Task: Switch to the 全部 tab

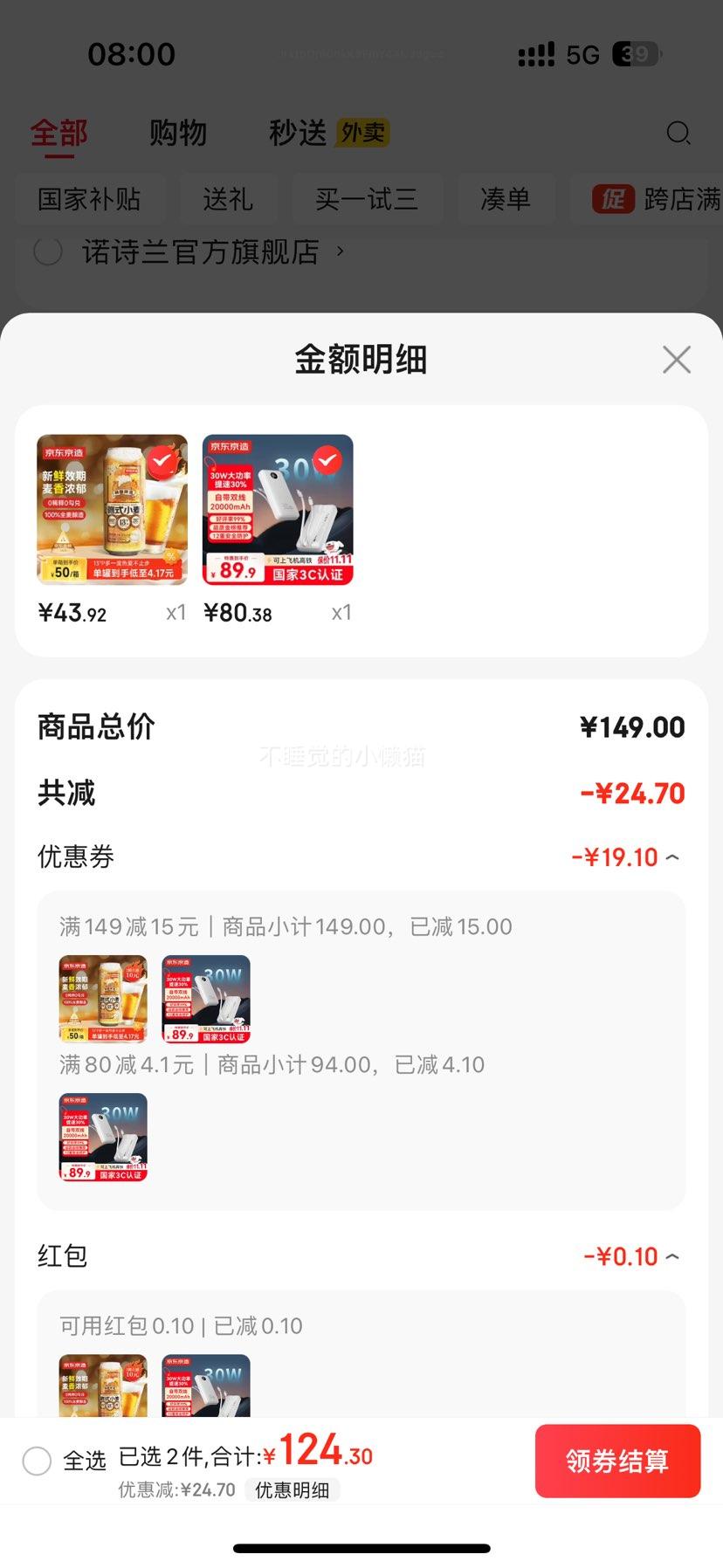Action: 59,133
